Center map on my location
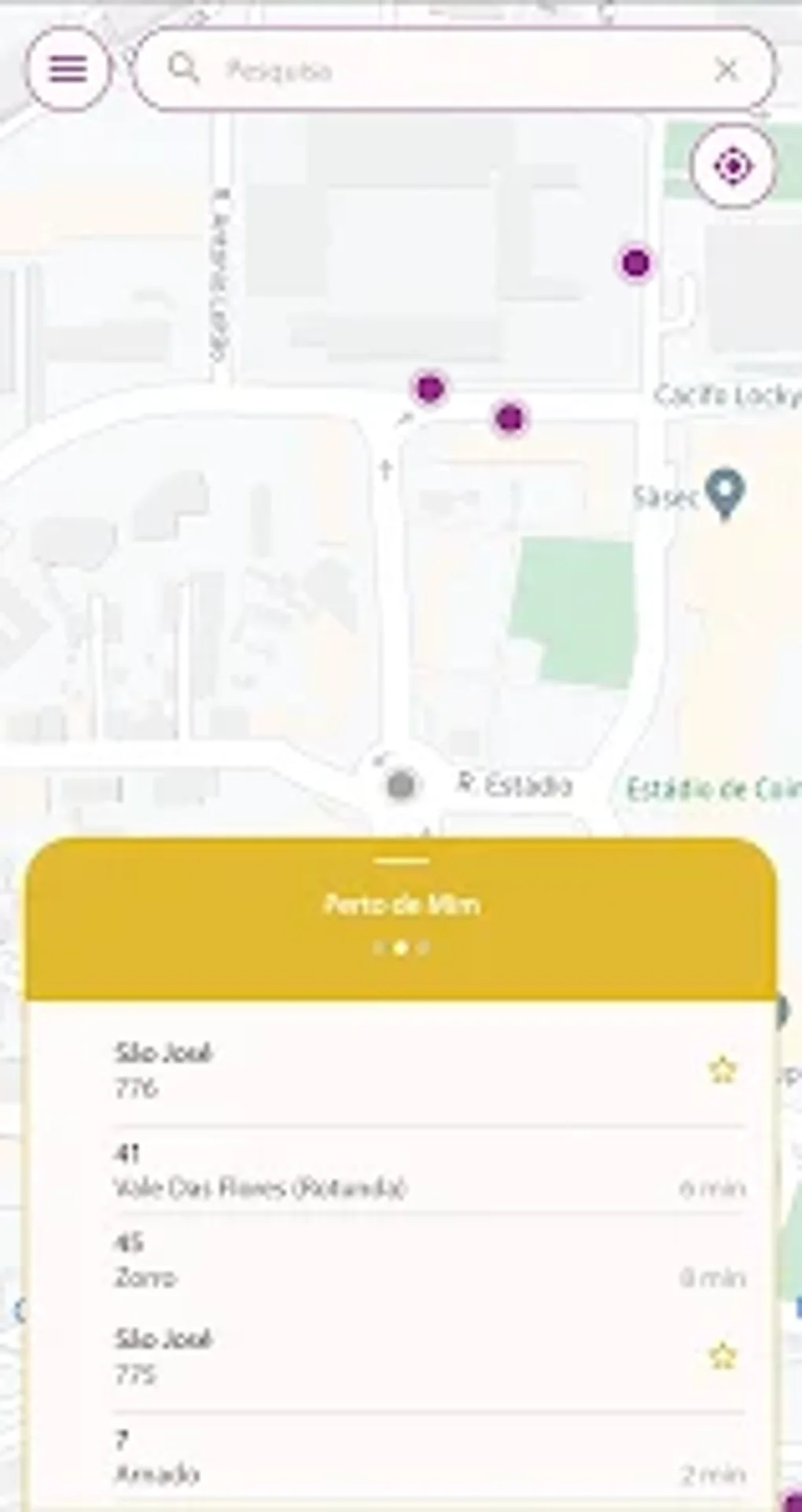 (733, 167)
